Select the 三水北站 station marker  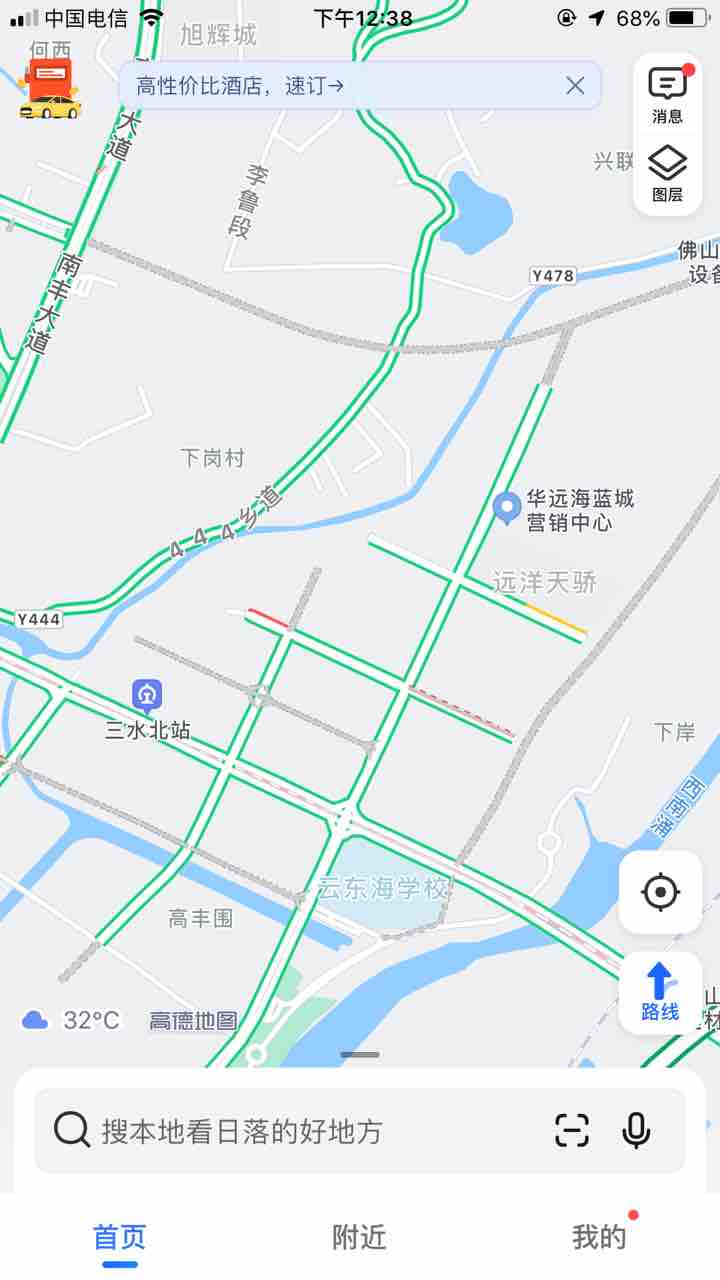(147, 694)
